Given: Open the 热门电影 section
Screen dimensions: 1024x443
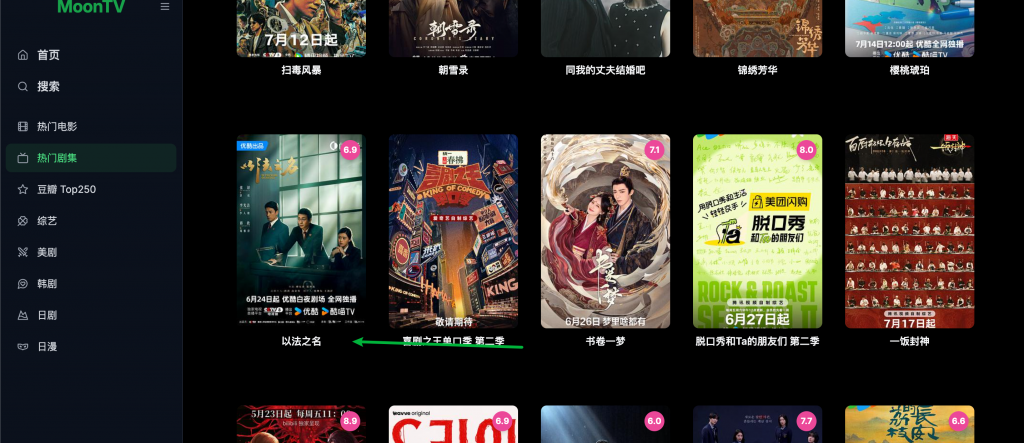Looking at the screenshot, I should pyautogui.click(x=56, y=127).
